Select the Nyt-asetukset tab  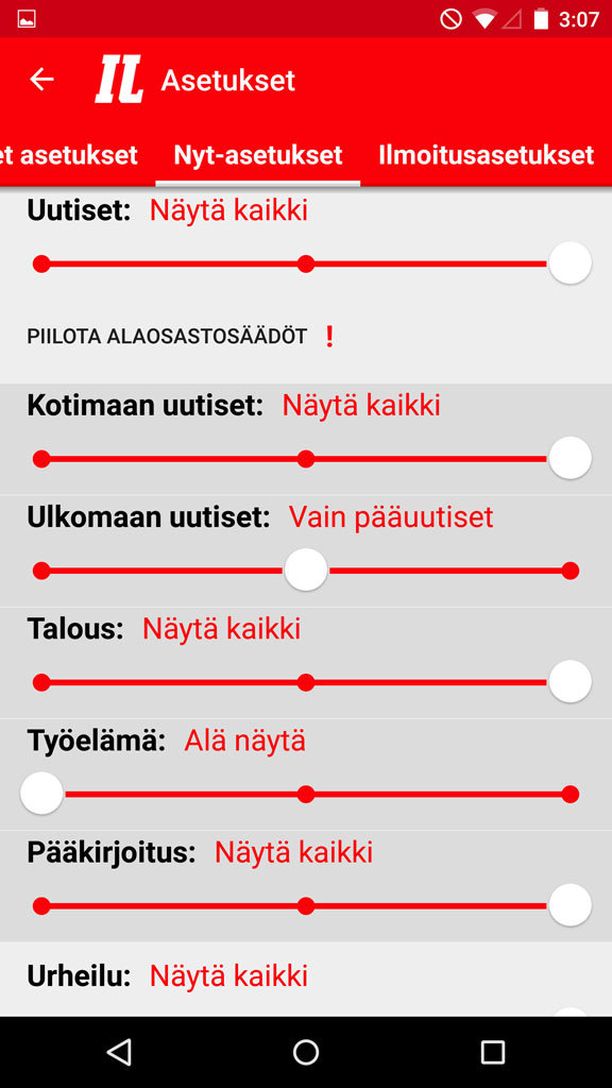click(258, 154)
